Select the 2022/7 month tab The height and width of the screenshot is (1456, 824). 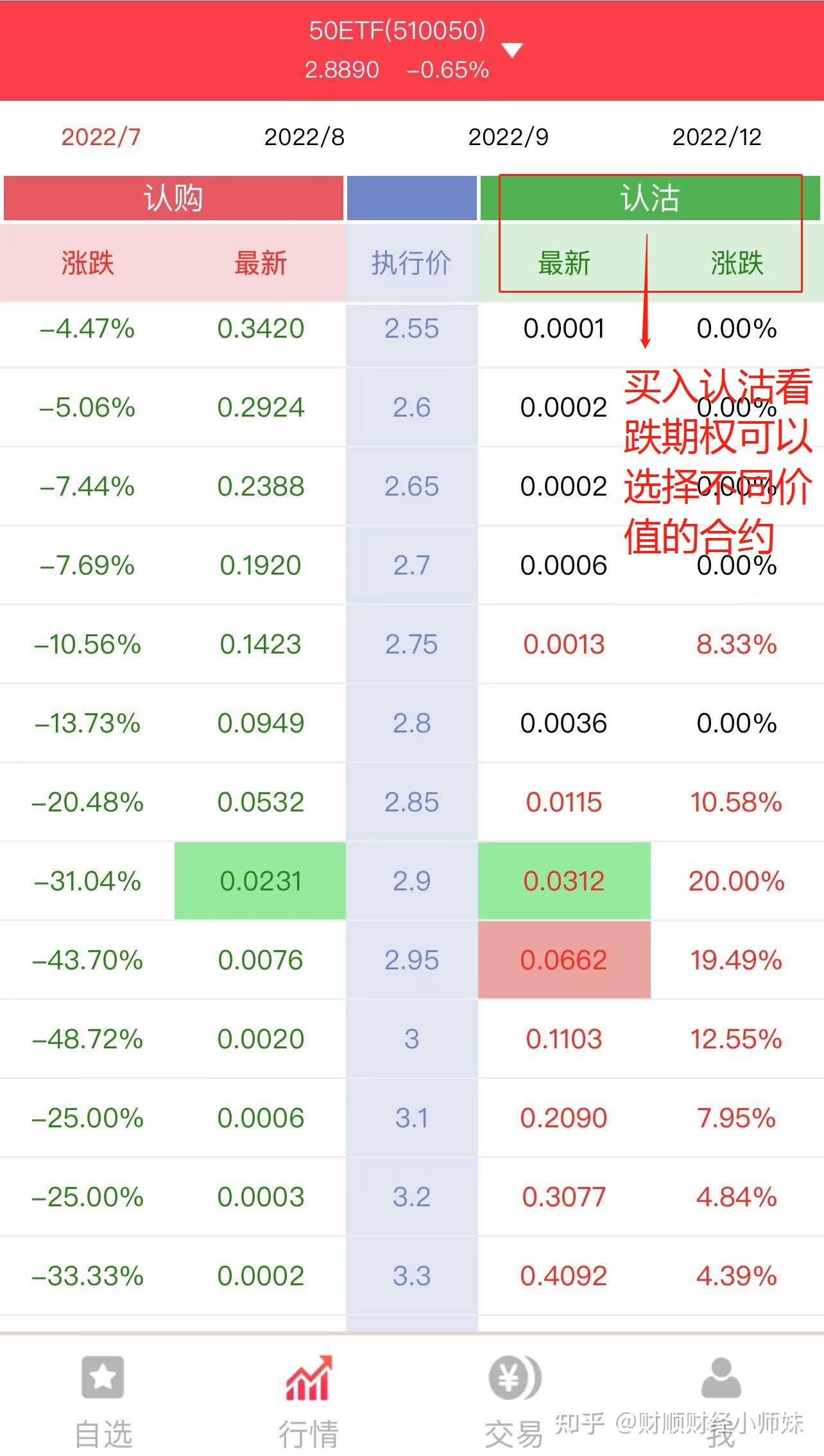tap(99, 137)
